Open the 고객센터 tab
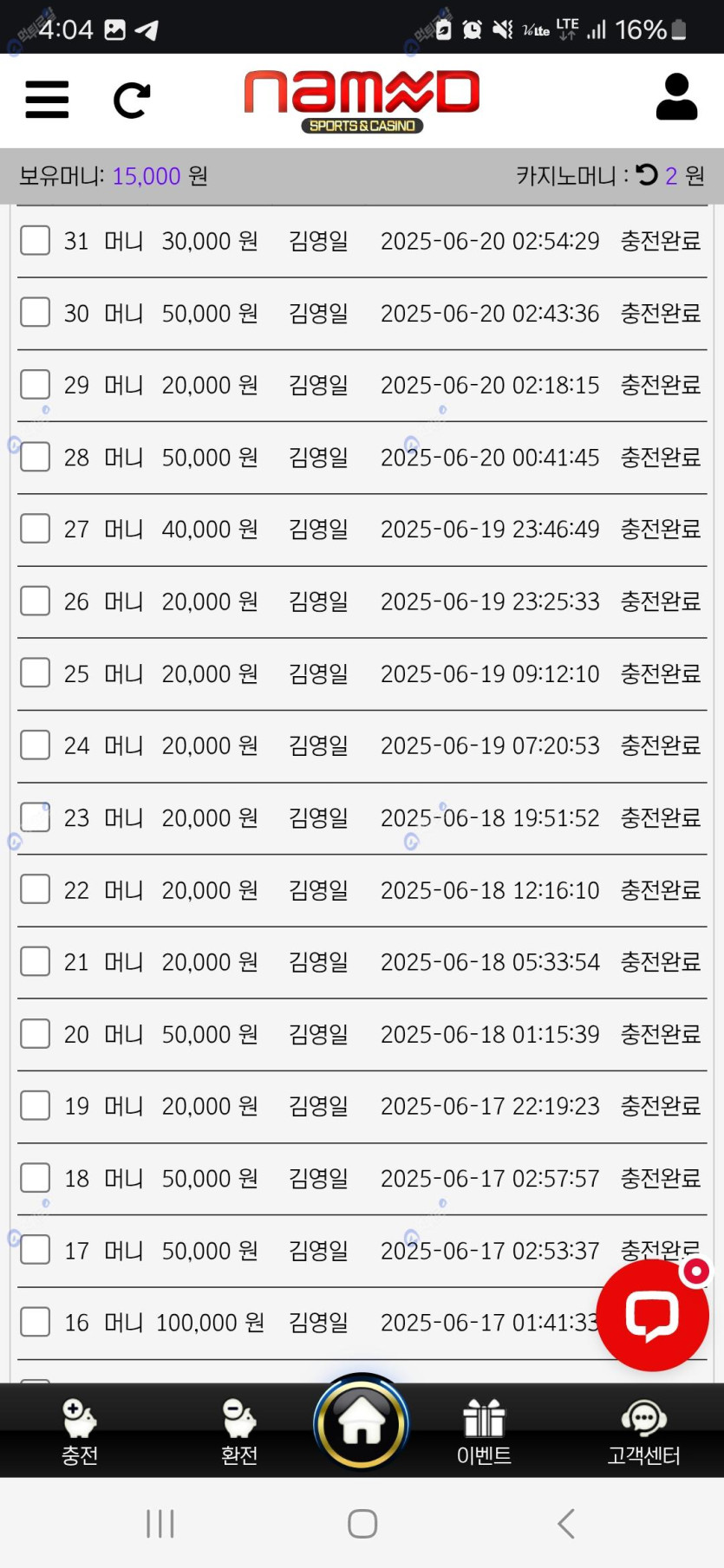Viewport: 724px width, 1568px height. pyautogui.click(x=643, y=1433)
